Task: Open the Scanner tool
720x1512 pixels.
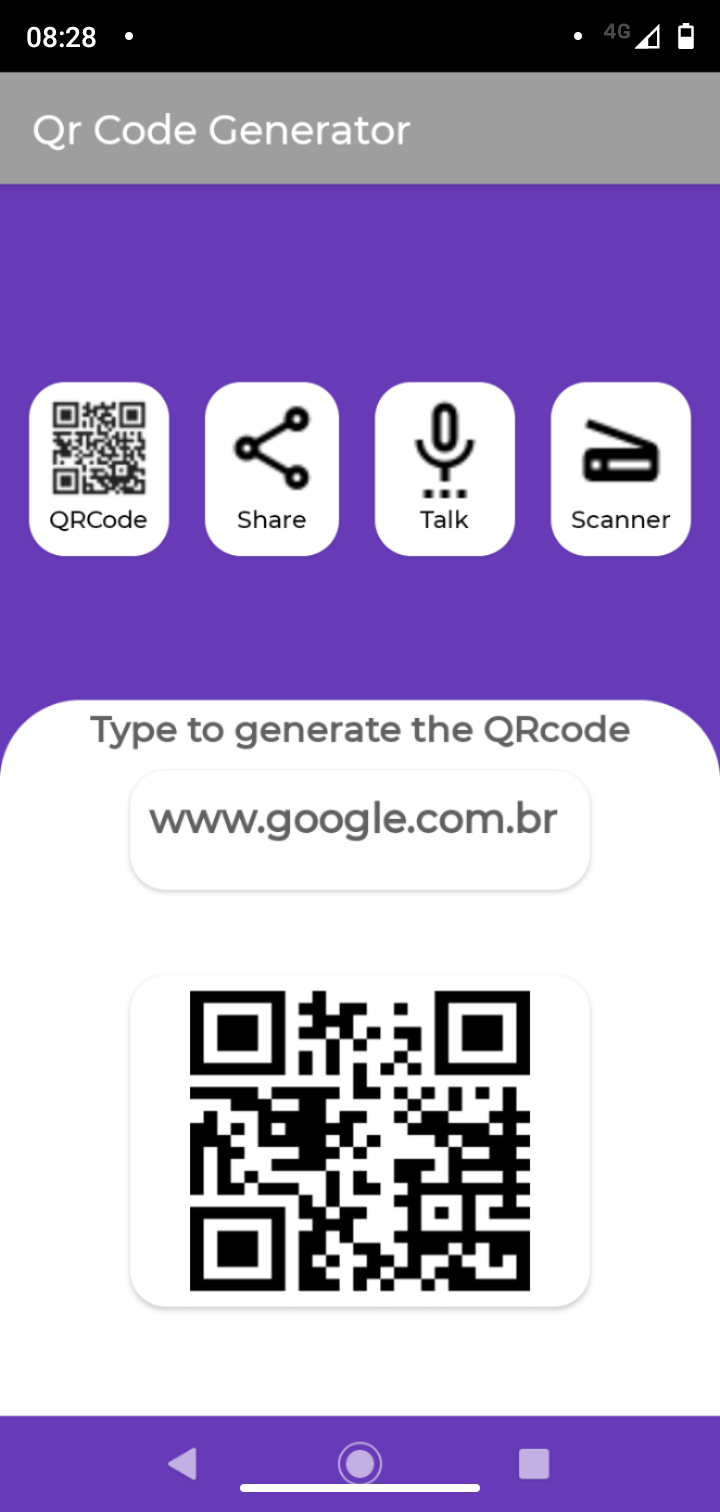Action: (x=621, y=468)
